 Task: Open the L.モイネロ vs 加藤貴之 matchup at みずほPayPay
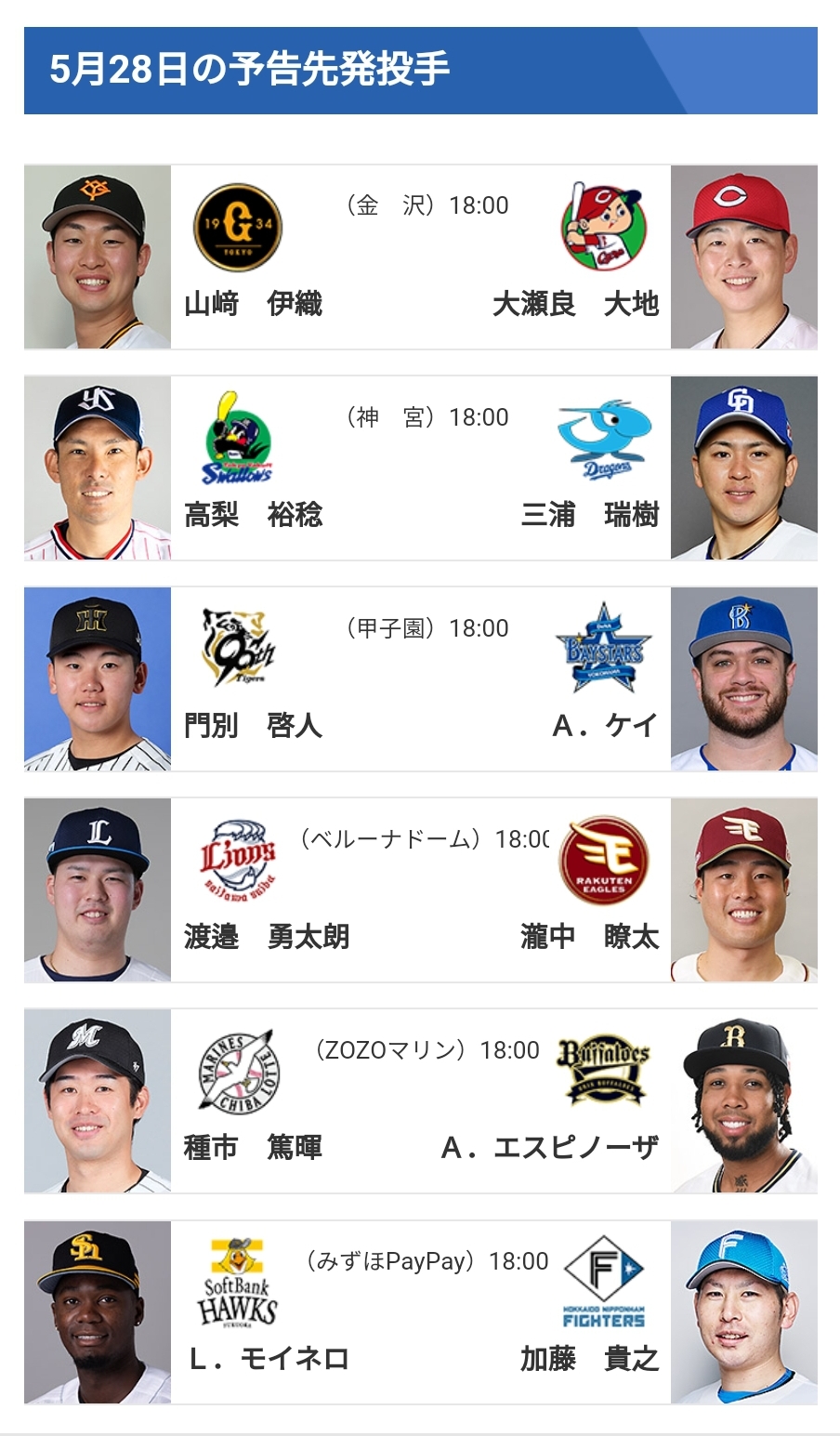pyautogui.click(x=420, y=1312)
